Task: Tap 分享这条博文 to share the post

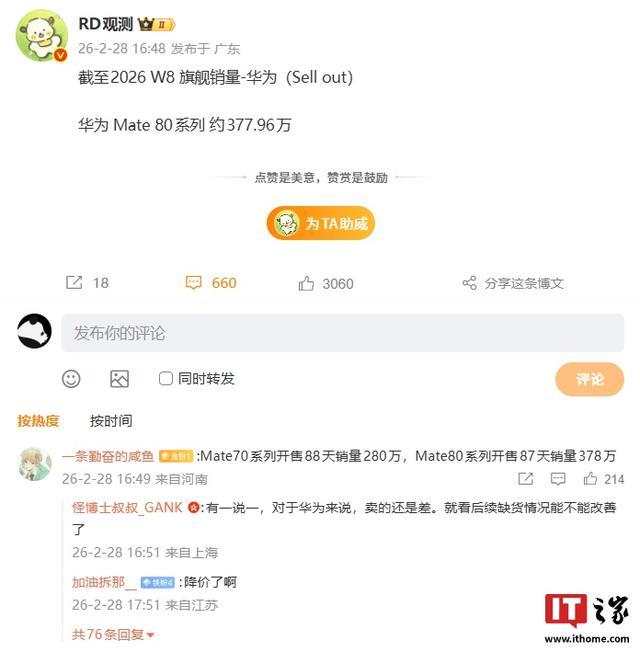Action: coord(513,283)
